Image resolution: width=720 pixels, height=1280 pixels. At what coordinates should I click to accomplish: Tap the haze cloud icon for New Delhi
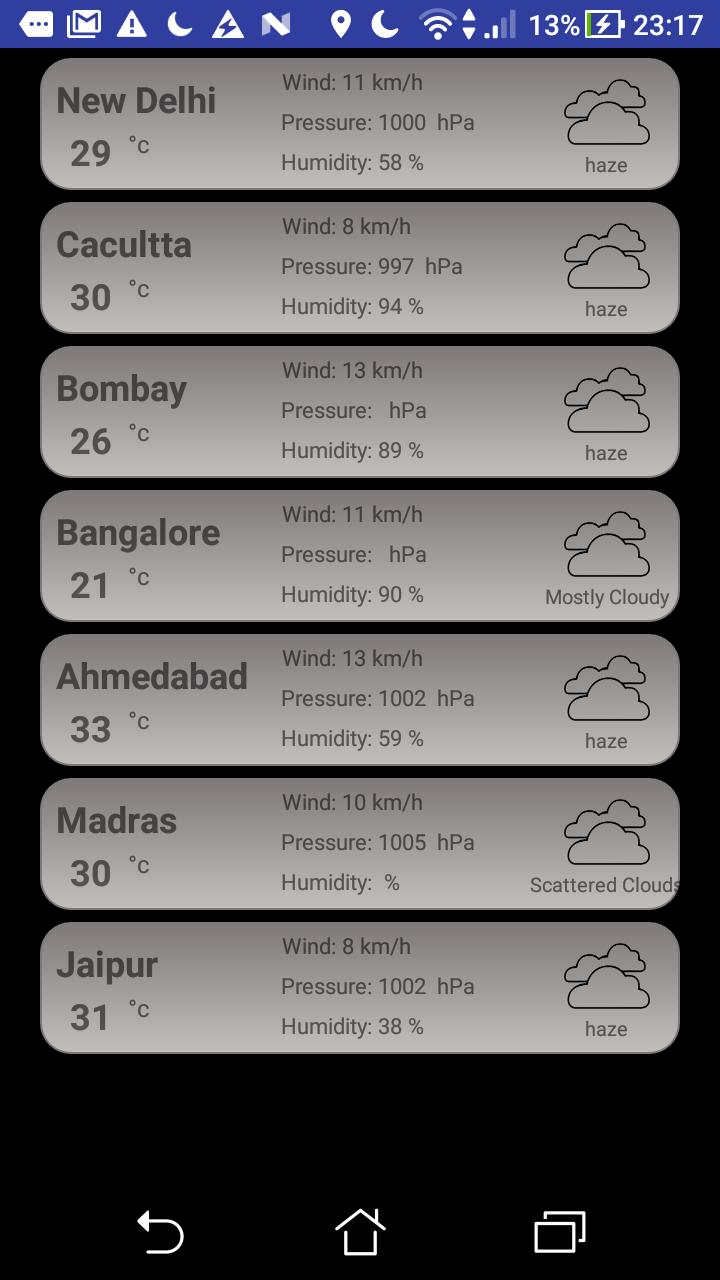click(x=606, y=110)
